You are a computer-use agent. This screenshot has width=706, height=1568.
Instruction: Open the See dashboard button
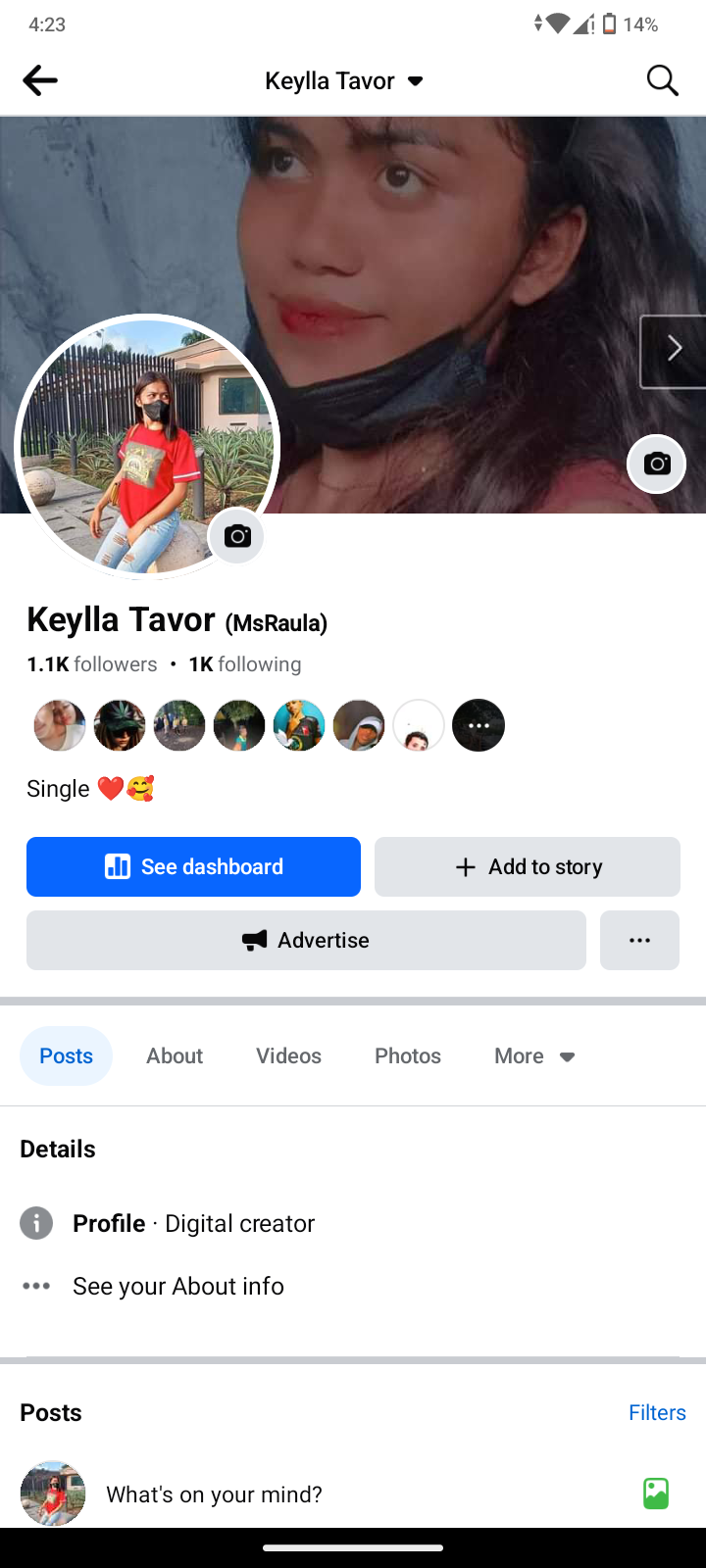coord(193,866)
